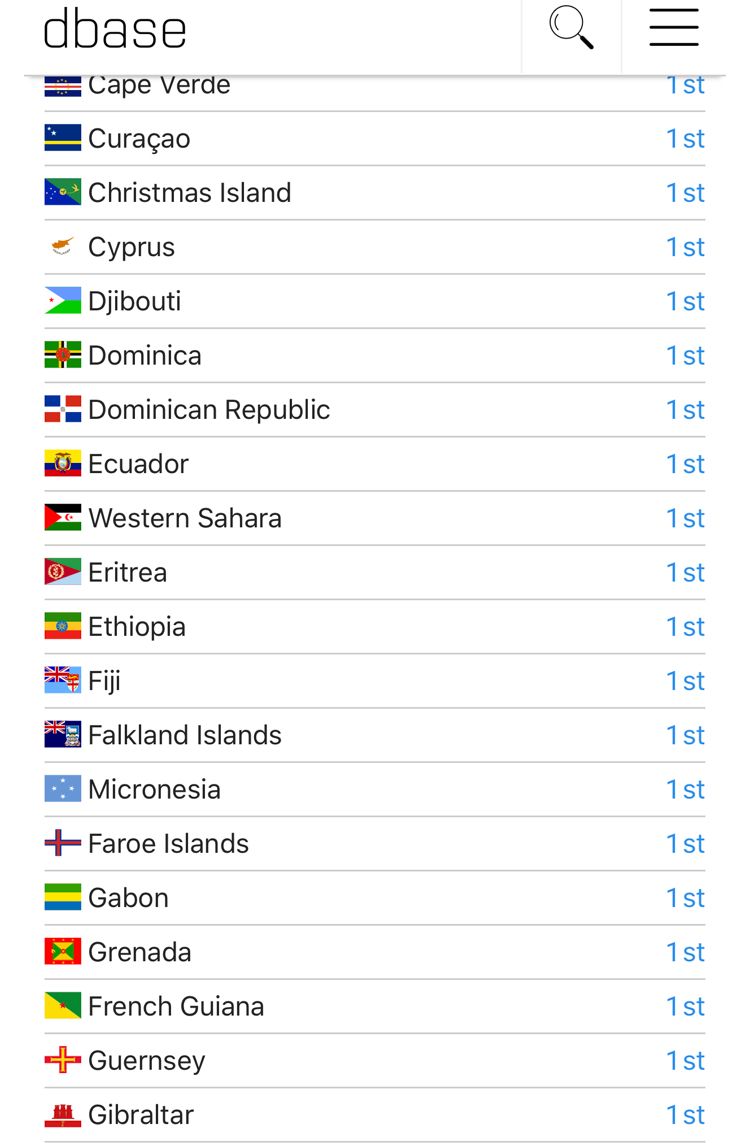Image resolution: width=750 pixels, height=1143 pixels.
Task: Open the 1st link for Western Sahara
Action: [x=685, y=518]
